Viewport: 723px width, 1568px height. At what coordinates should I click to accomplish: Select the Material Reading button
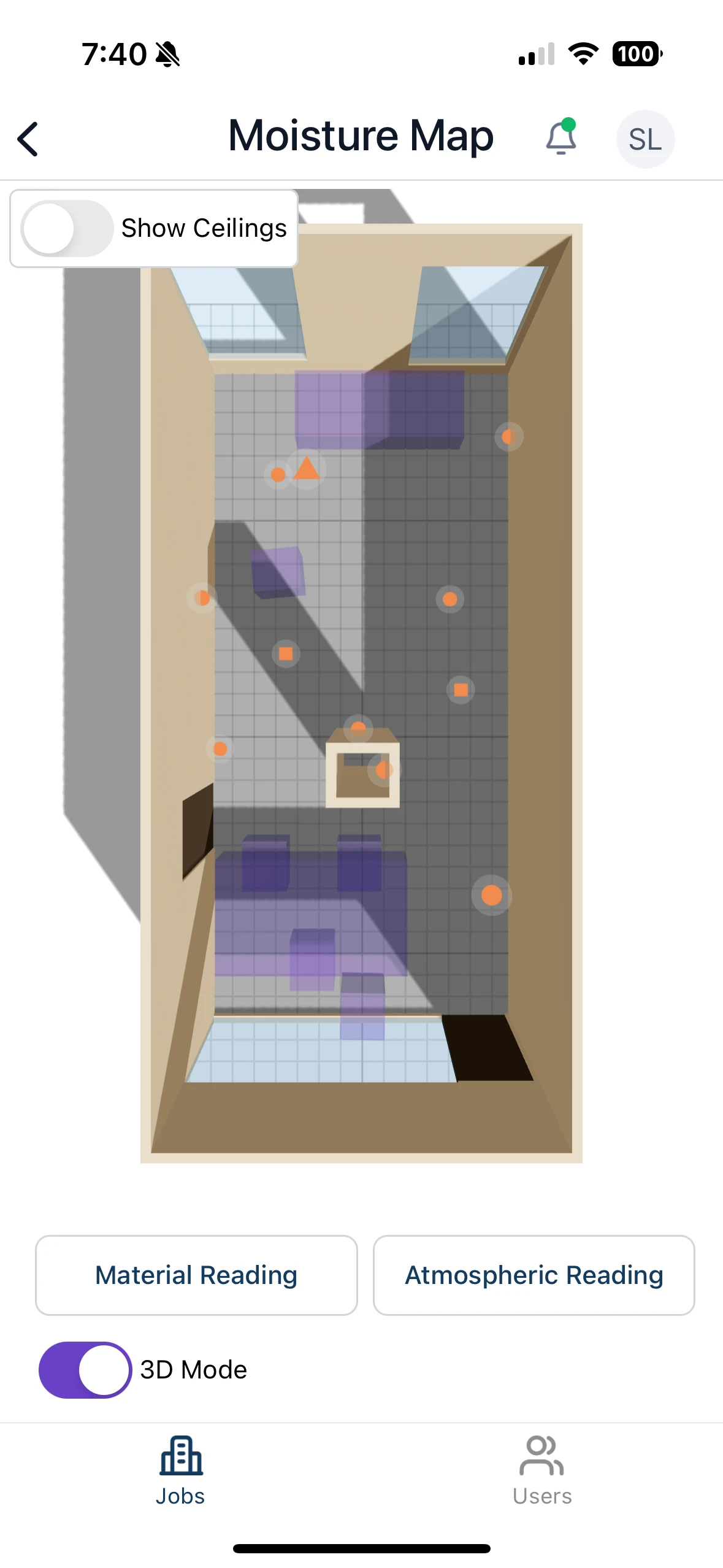click(x=196, y=1275)
